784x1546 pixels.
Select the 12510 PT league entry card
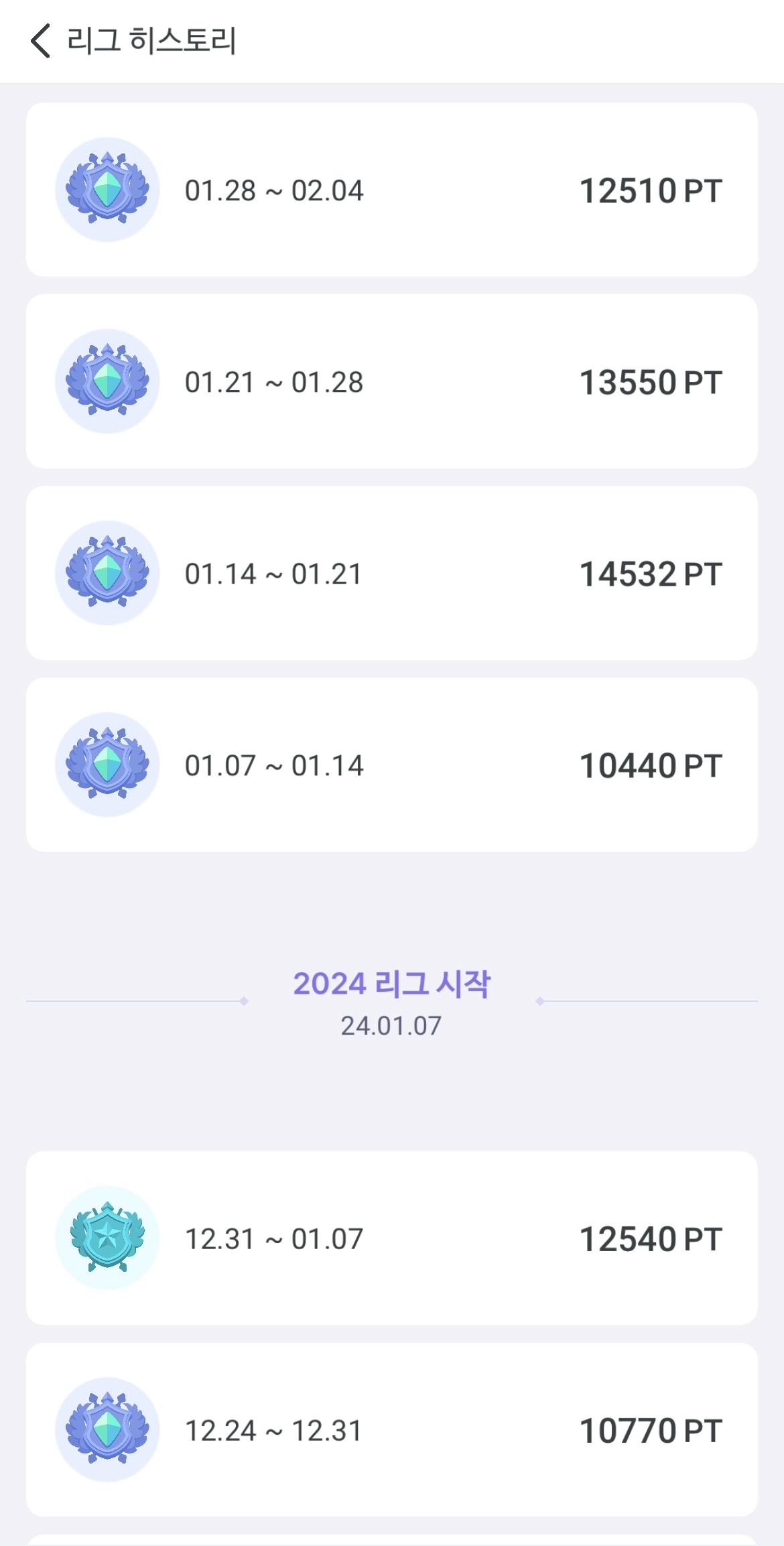tap(392, 191)
